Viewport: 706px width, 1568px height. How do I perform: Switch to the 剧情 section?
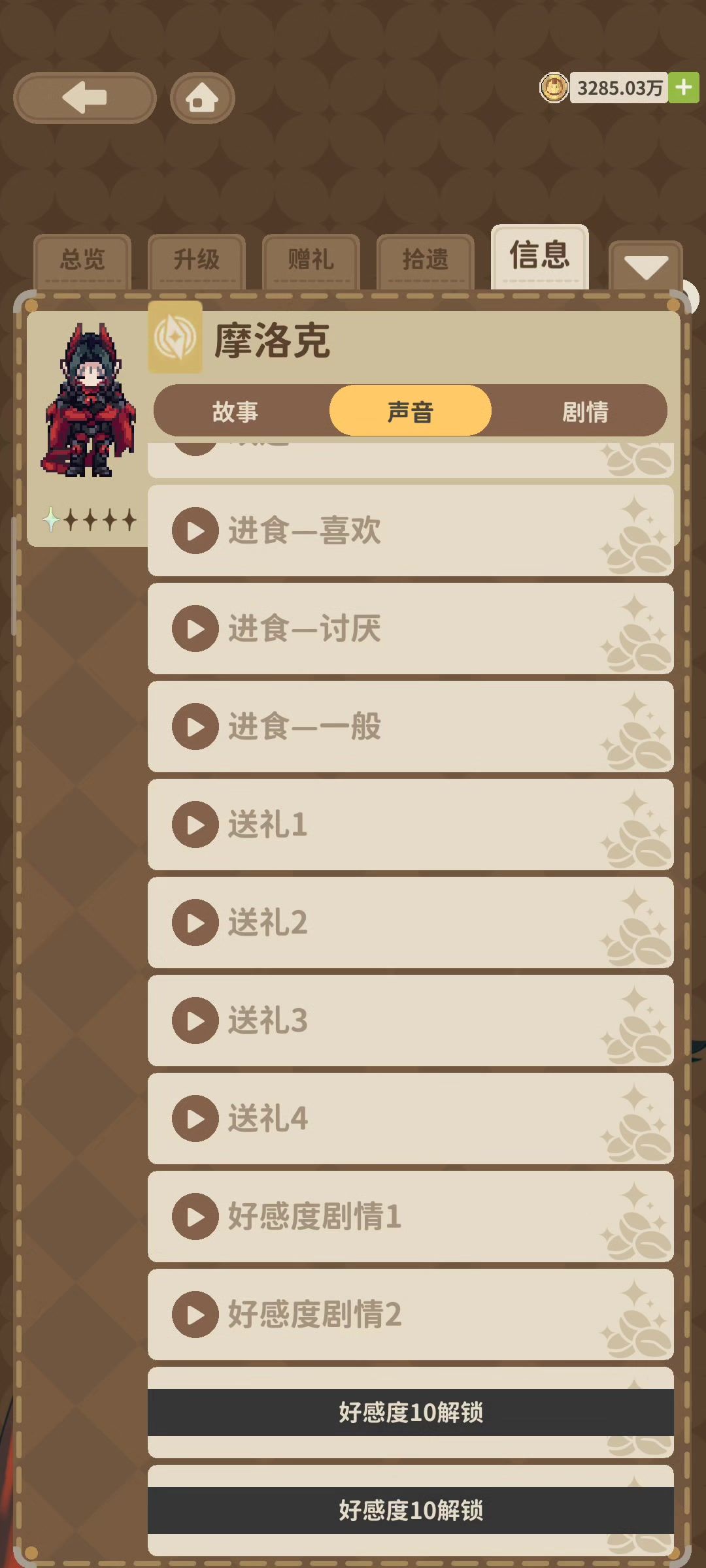tap(585, 412)
